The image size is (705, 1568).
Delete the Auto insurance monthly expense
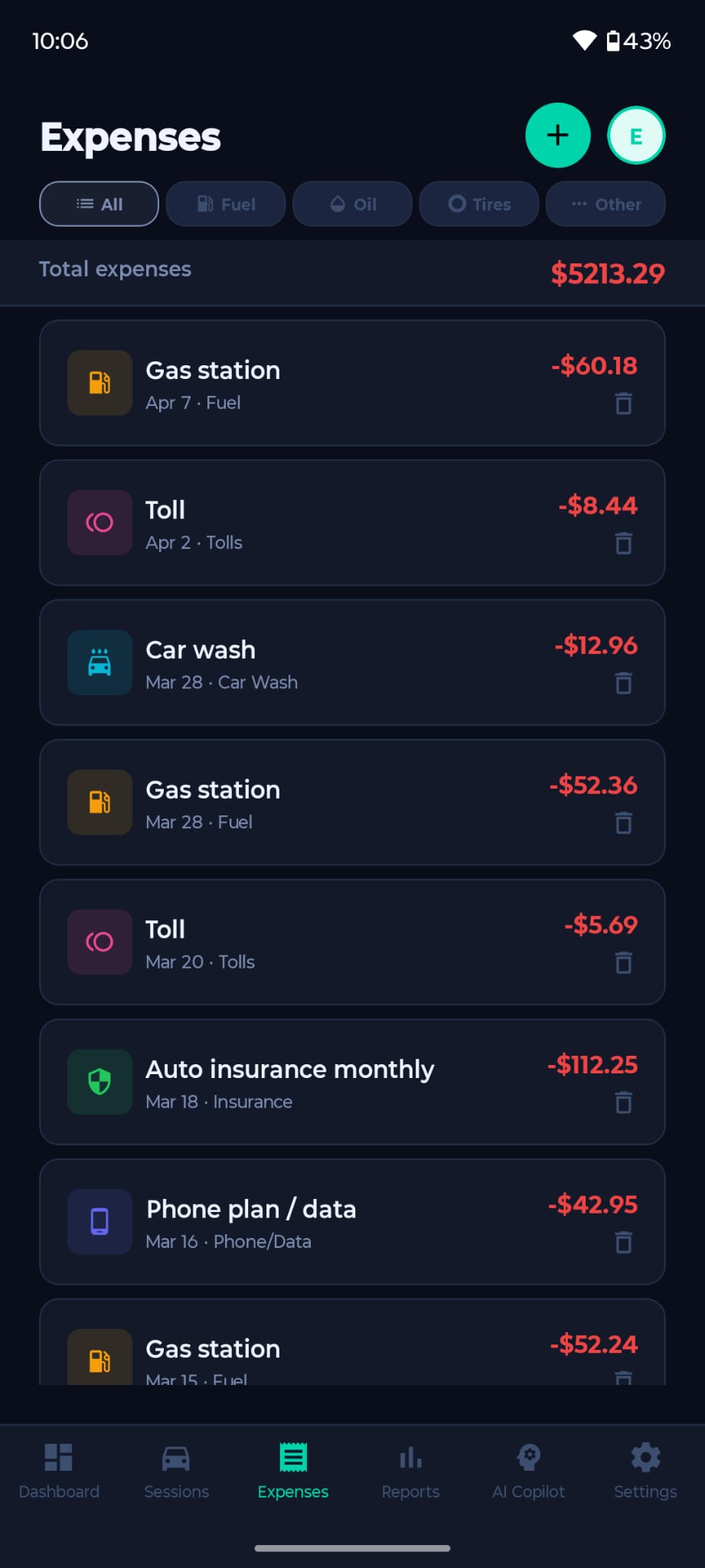tap(623, 1103)
